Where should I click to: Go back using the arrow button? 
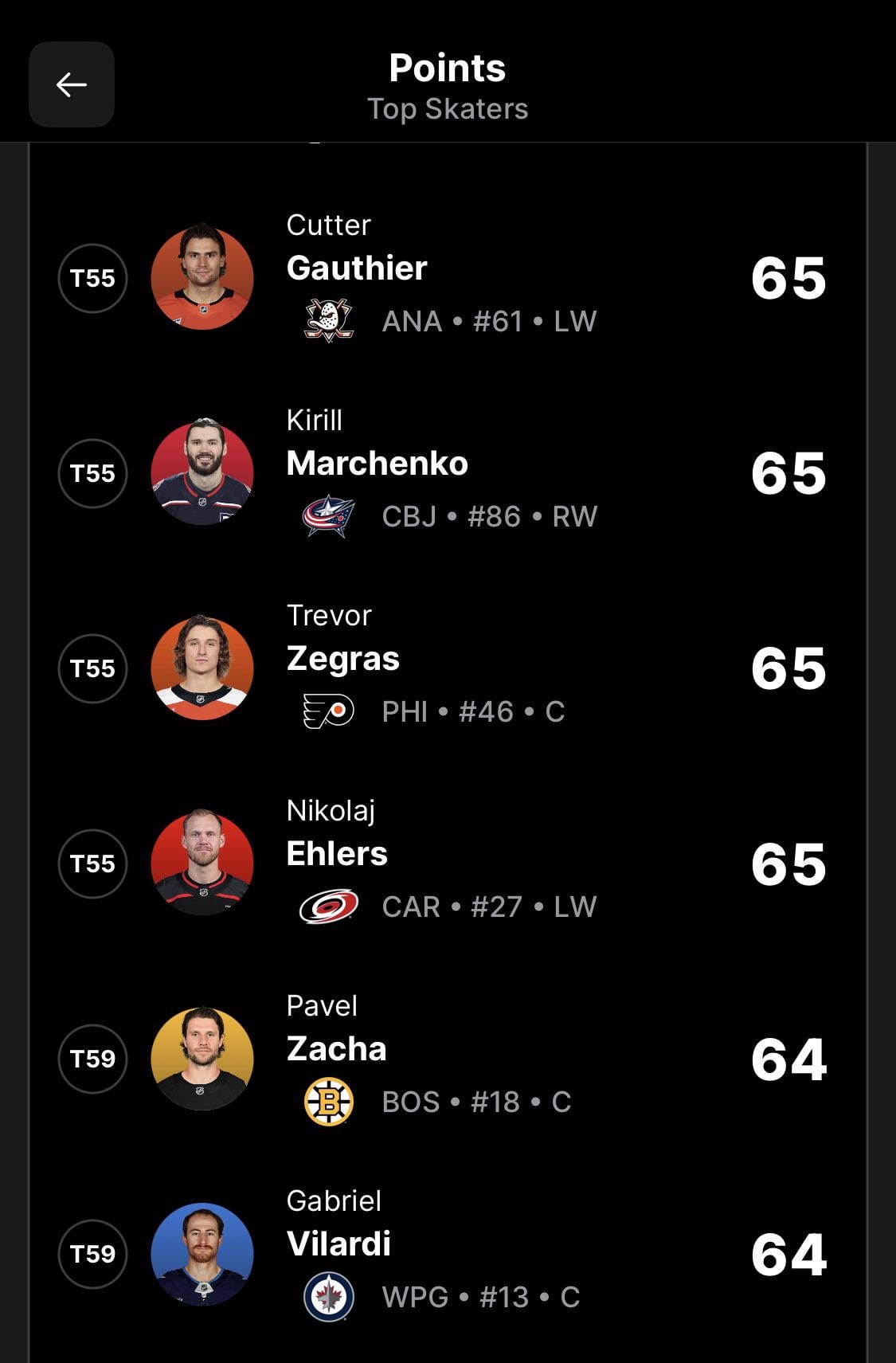(x=72, y=84)
